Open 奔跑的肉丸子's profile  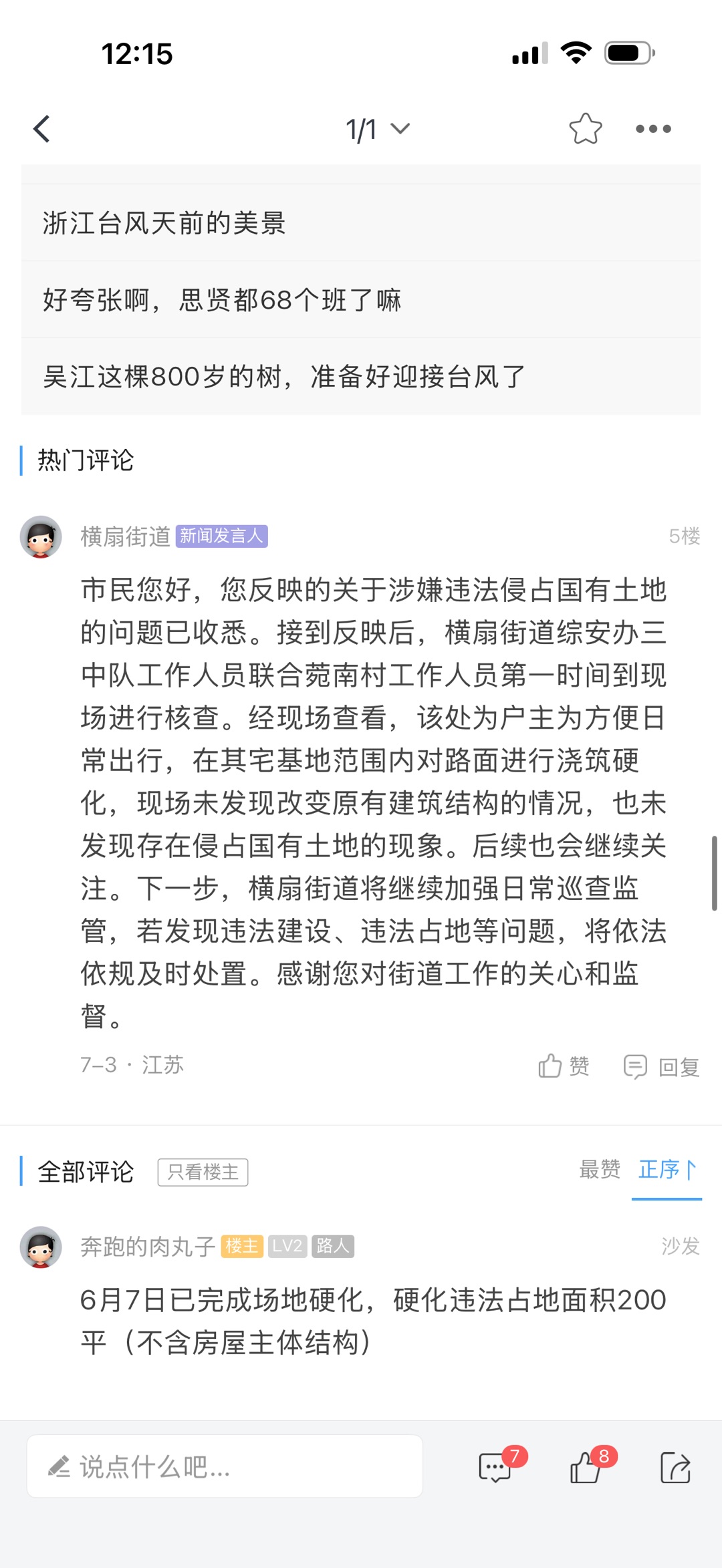click(41, 1247)
